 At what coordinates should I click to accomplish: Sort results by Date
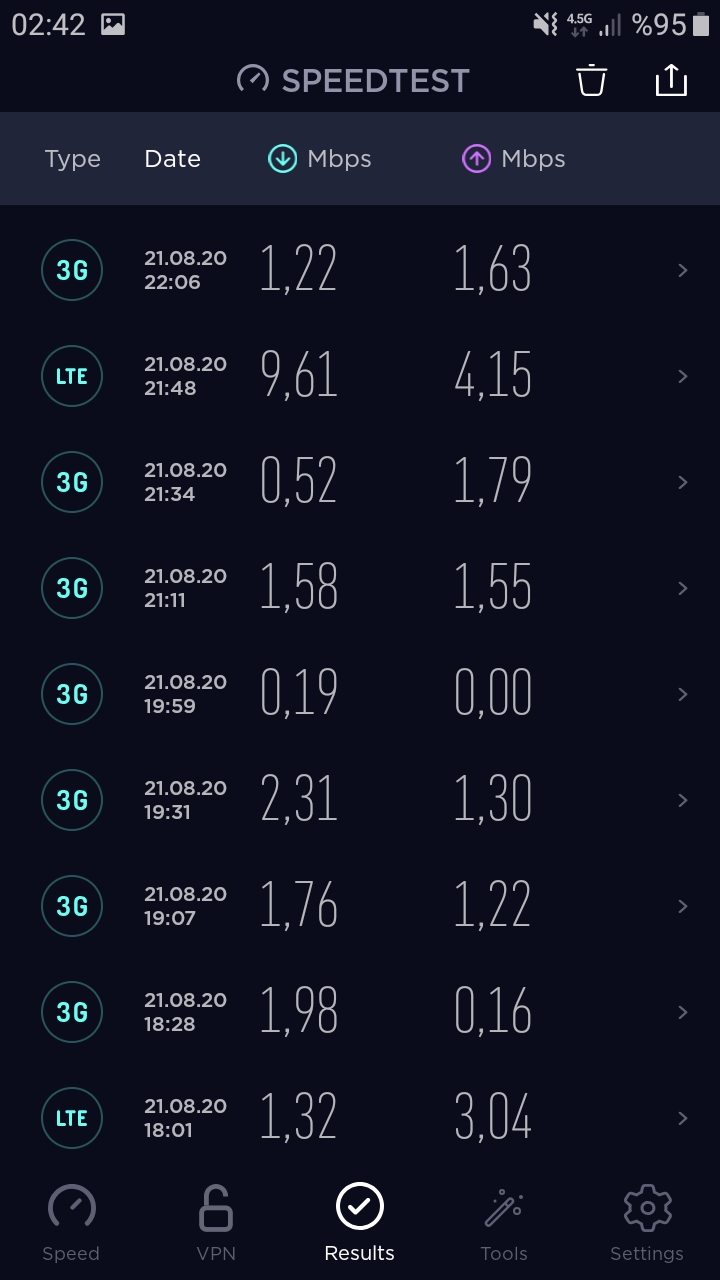click(172, 159)
